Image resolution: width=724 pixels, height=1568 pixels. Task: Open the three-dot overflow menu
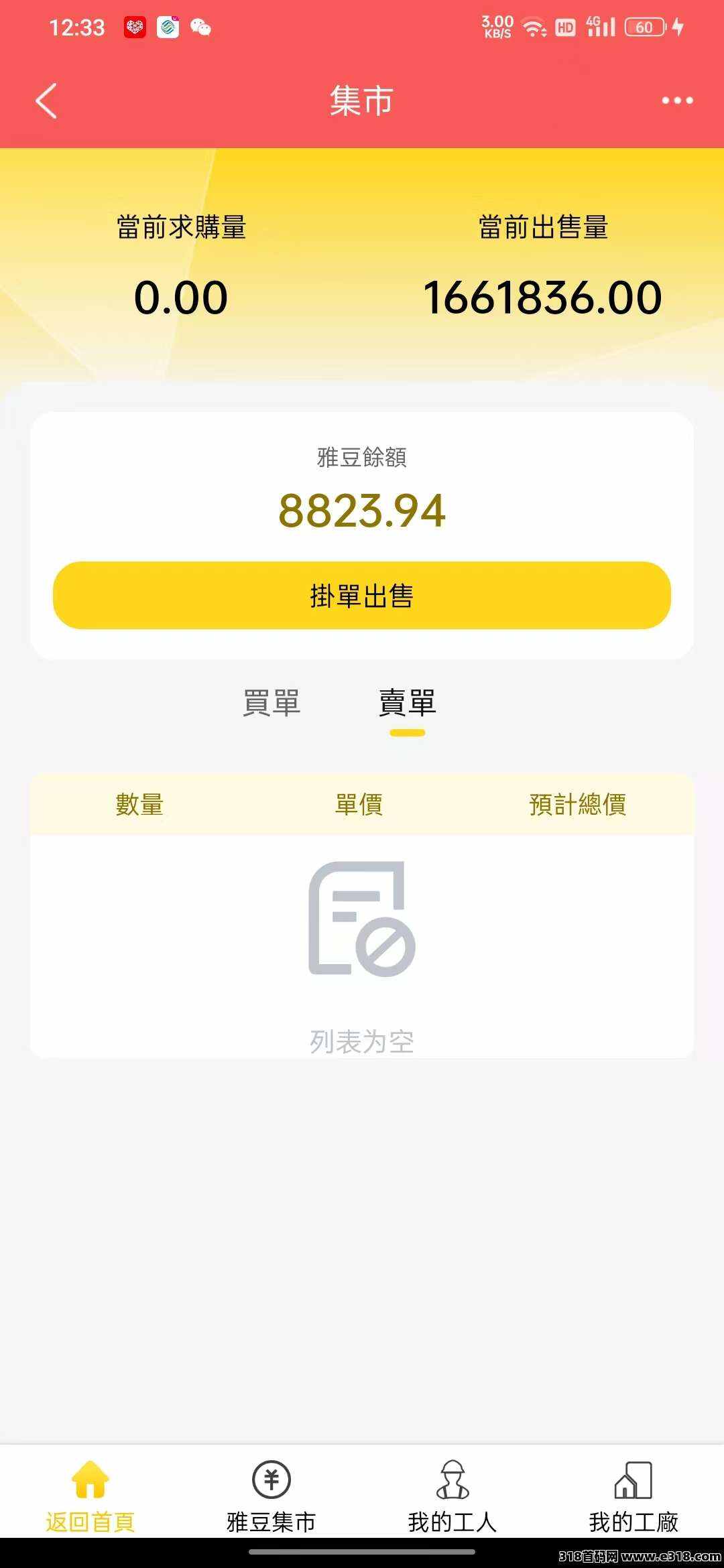pos(677,101)
